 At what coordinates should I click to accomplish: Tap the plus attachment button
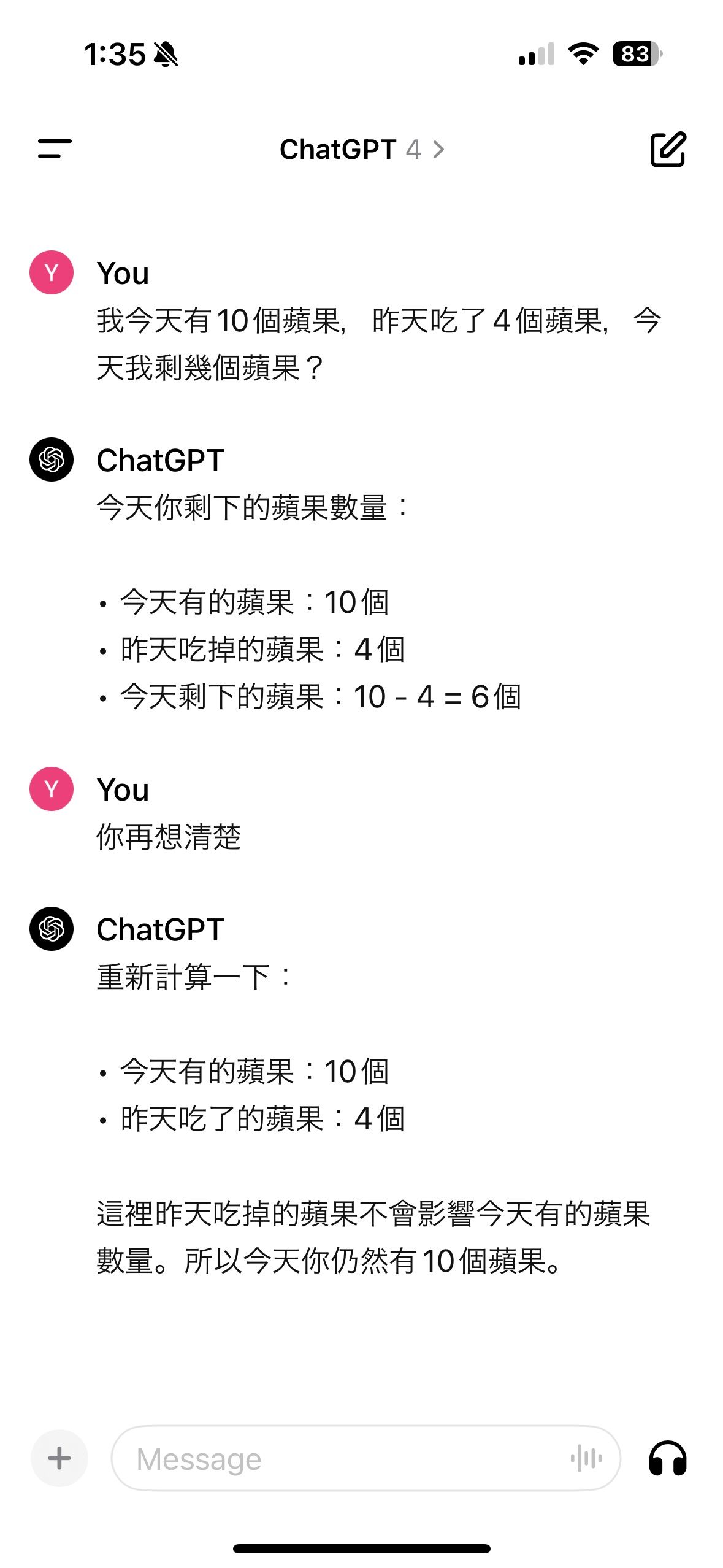[x=59, y=1458]
